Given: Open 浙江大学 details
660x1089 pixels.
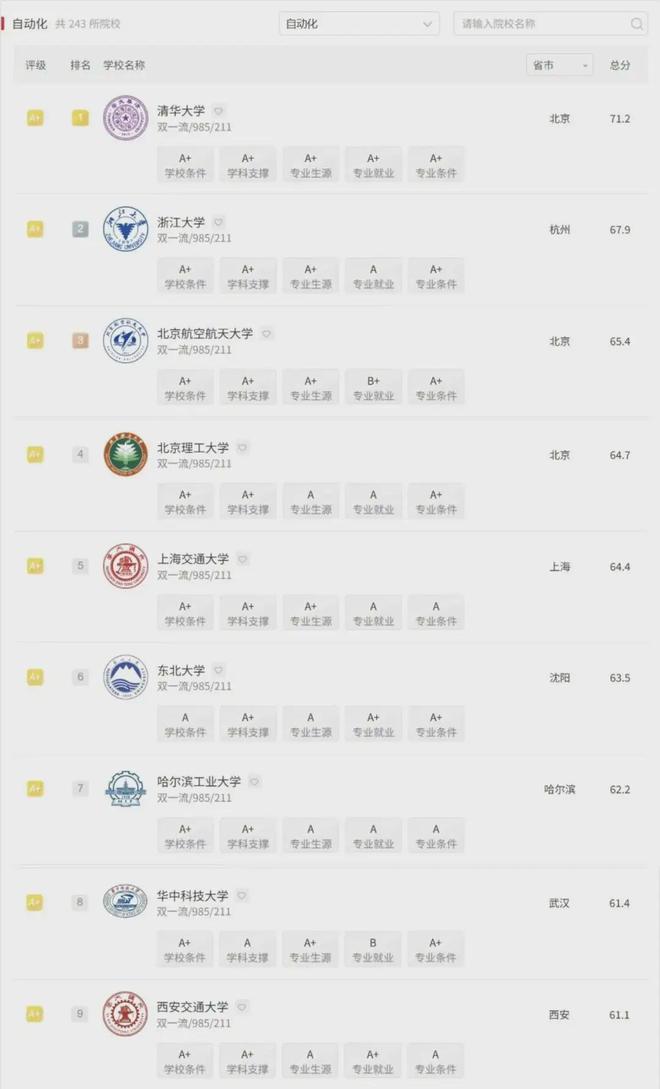Looking at the screenshot, I should pyautogui.click(x=181, y=222).
